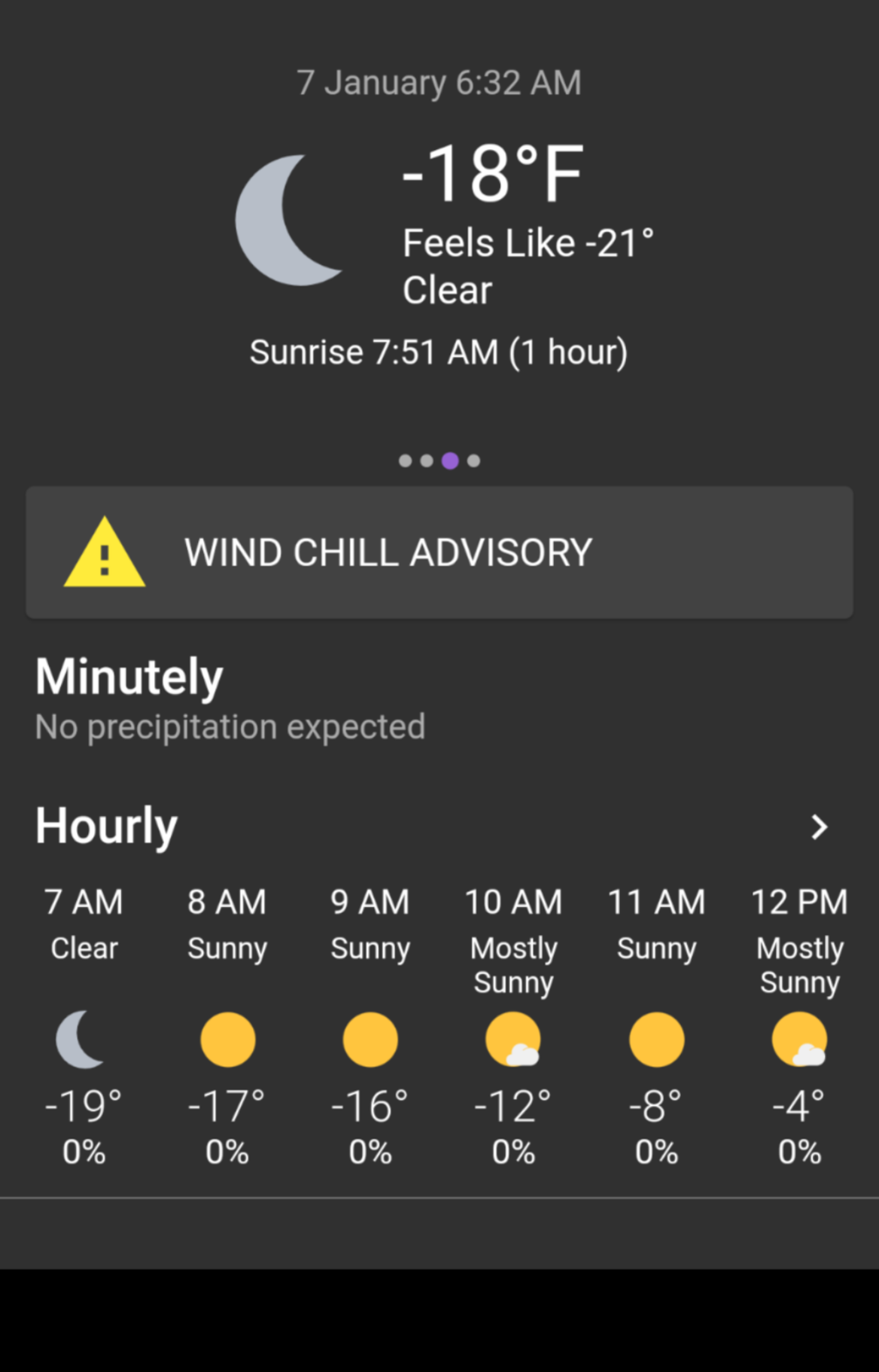
Task: Select the 10 AM Mostly Sunny forecast
Action: click(513, 1025)
